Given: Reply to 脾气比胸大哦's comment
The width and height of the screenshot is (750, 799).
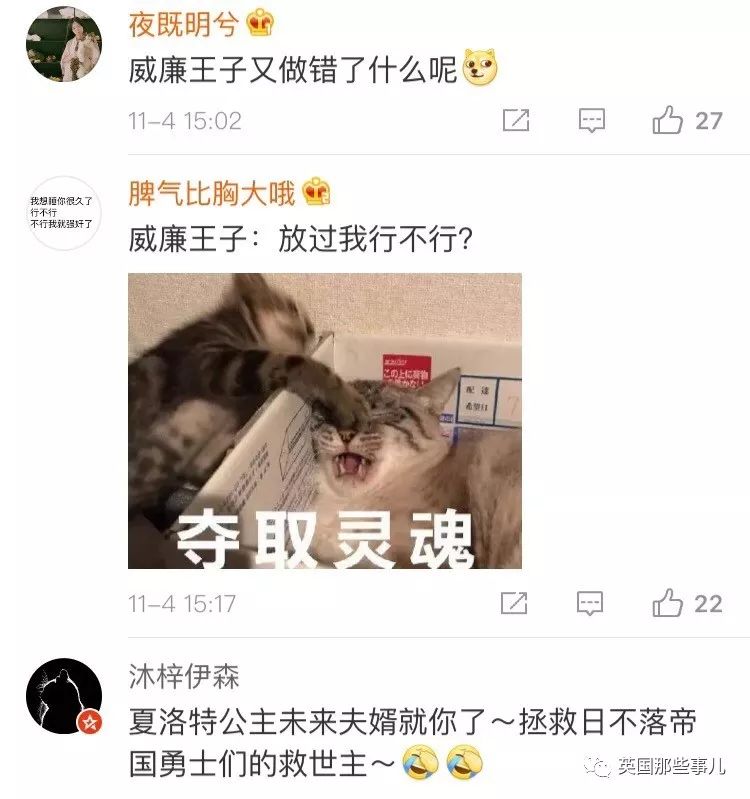Looking at the screenshot, I should [592, 603].
